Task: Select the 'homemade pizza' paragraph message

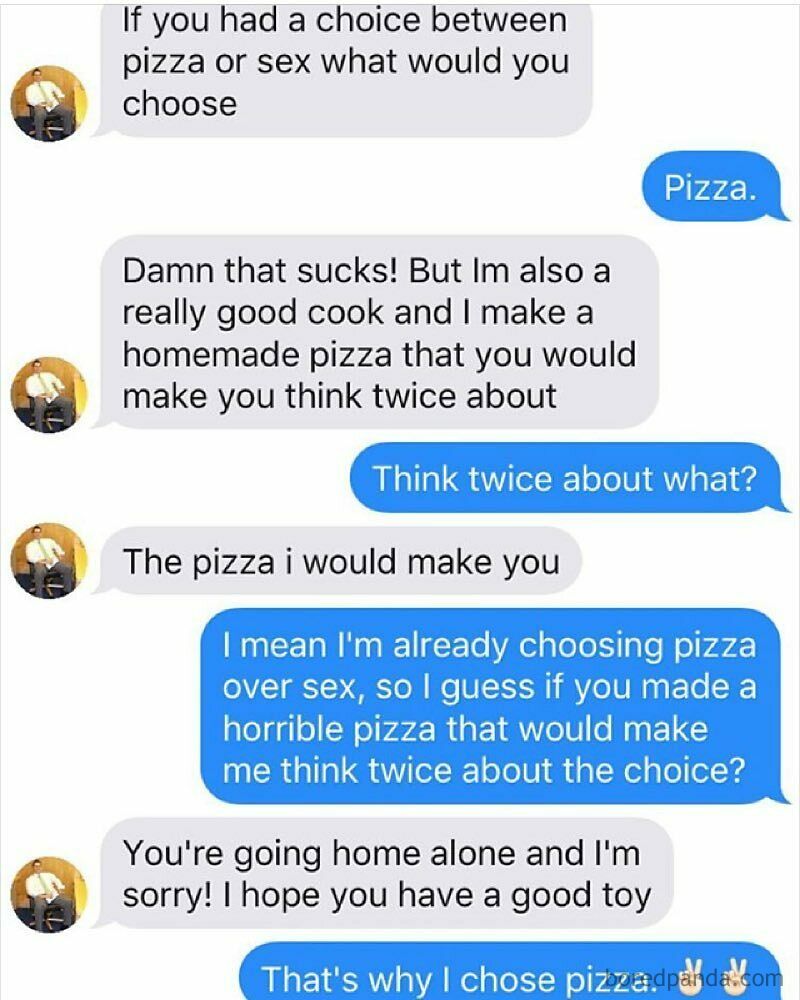Action: tap(380, 330)
